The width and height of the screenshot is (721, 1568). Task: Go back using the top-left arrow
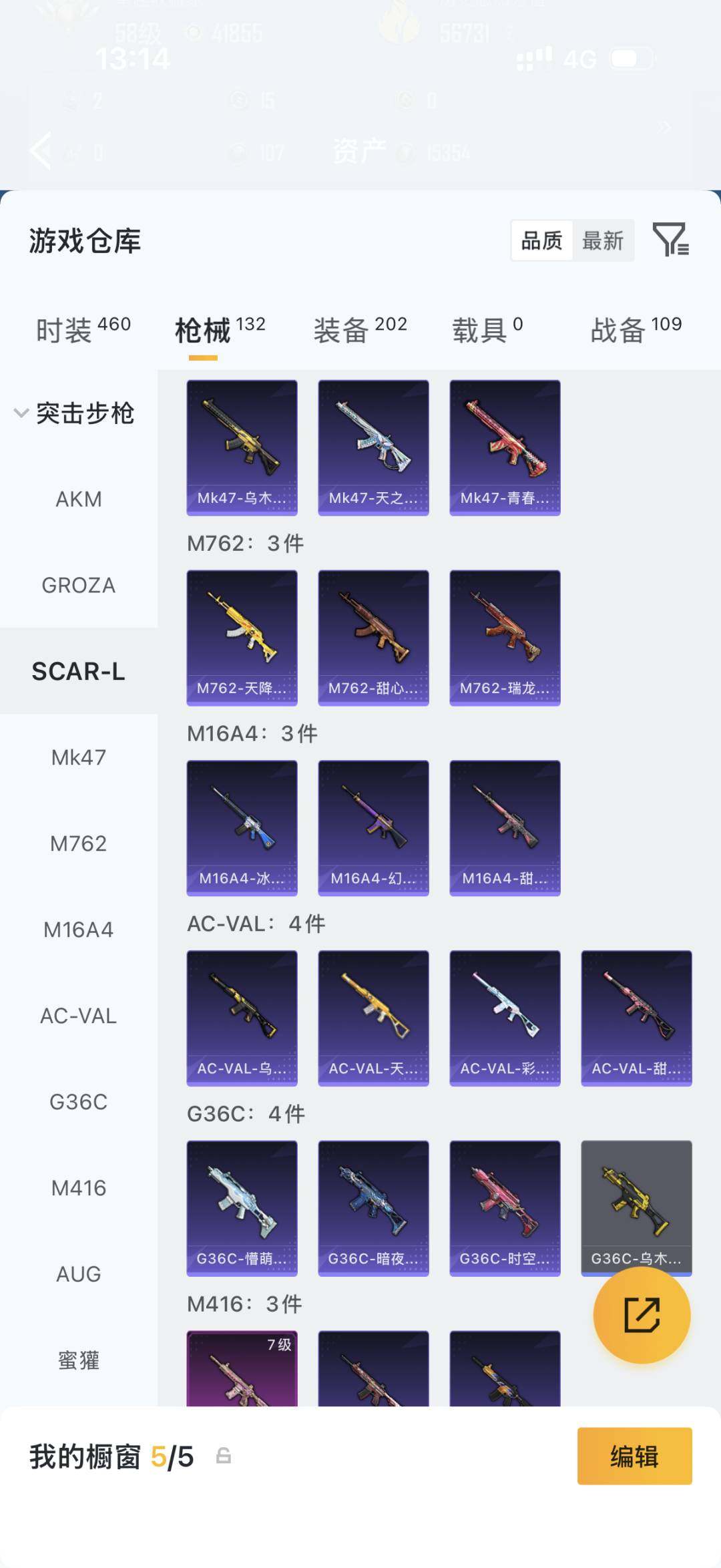[x=41, y=151]
